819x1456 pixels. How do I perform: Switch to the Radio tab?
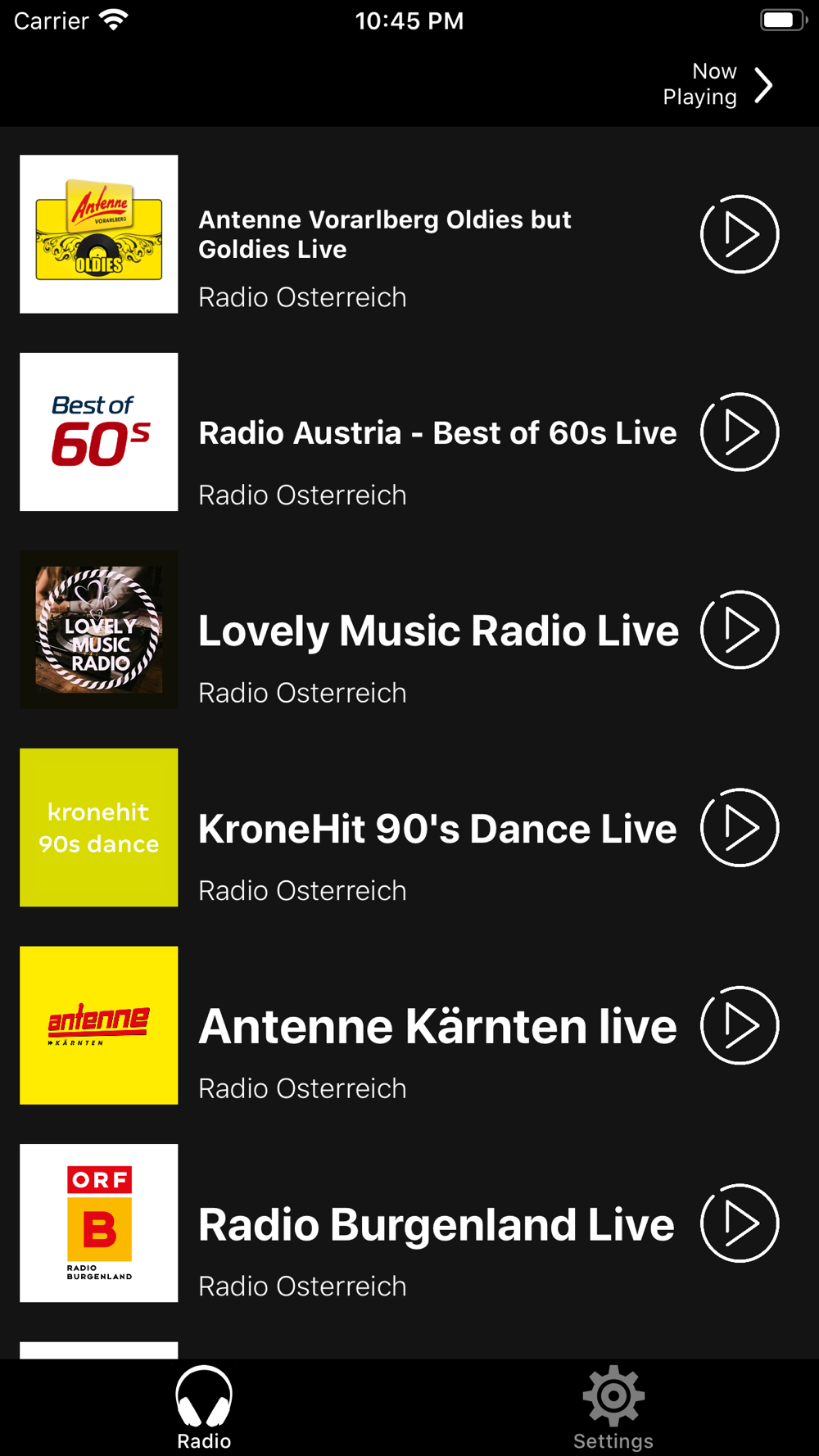click(x=204, y=1409)
